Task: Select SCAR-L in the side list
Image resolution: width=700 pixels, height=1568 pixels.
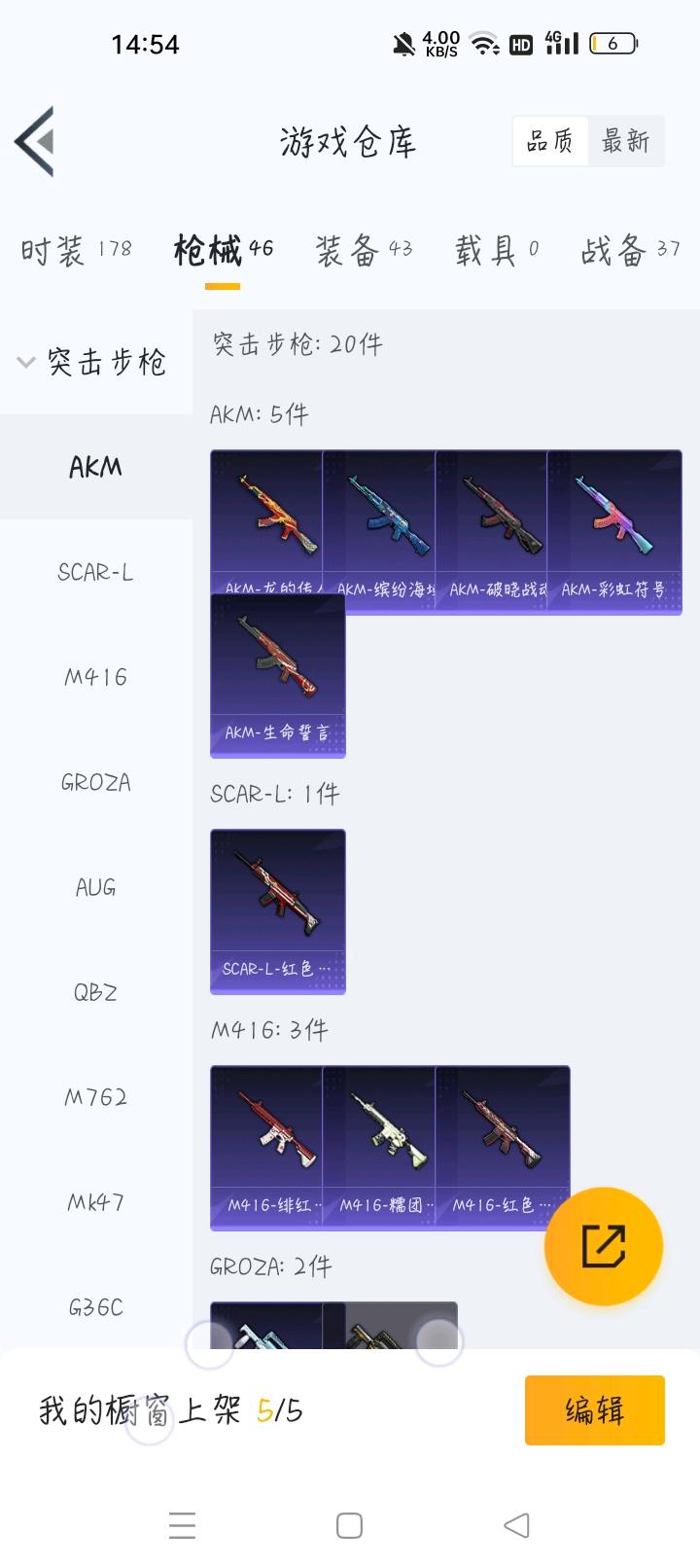Action: pos(95,573)
